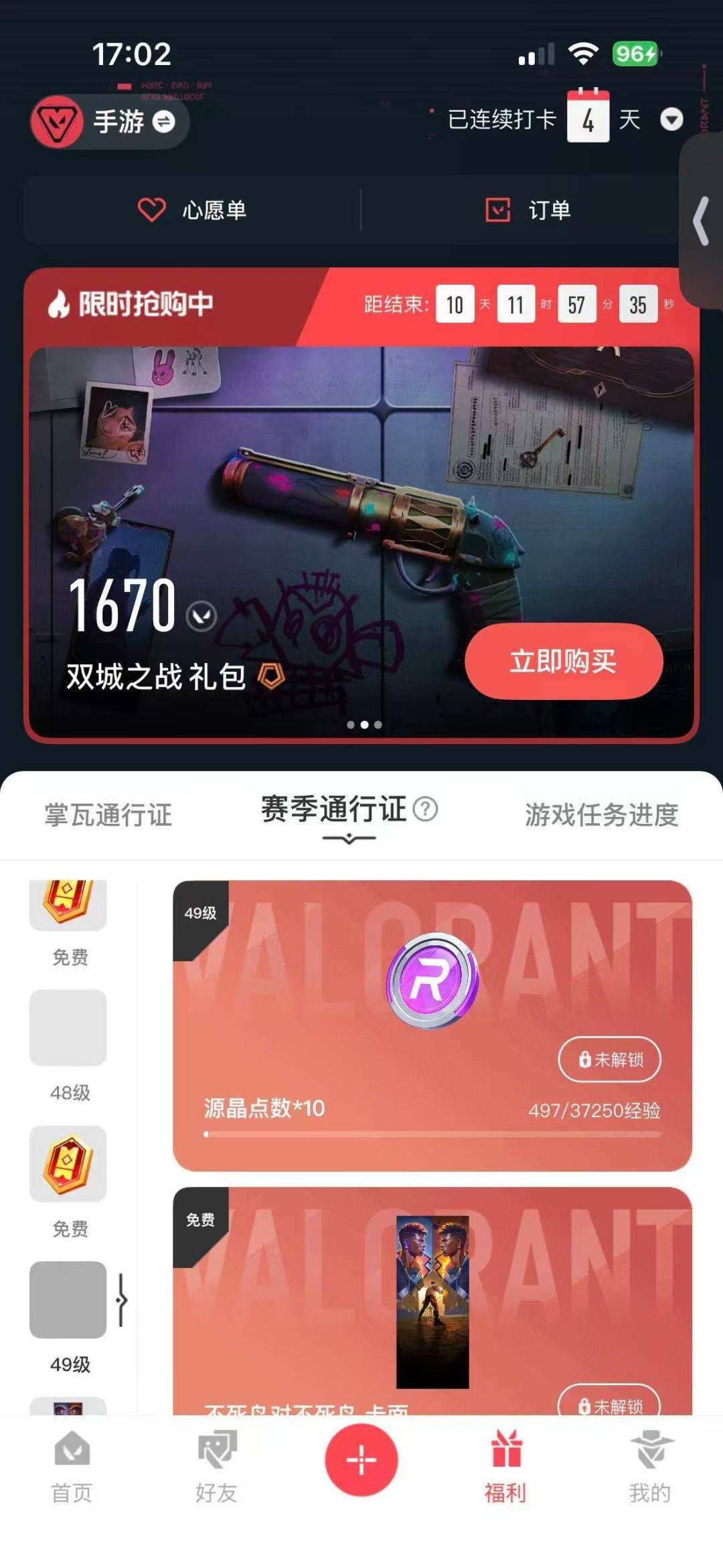Screen dimensions: 723x1568
Task: Tap the 未解锁 lock status on 源晶点数 reward
Action: coord(609,1060)
